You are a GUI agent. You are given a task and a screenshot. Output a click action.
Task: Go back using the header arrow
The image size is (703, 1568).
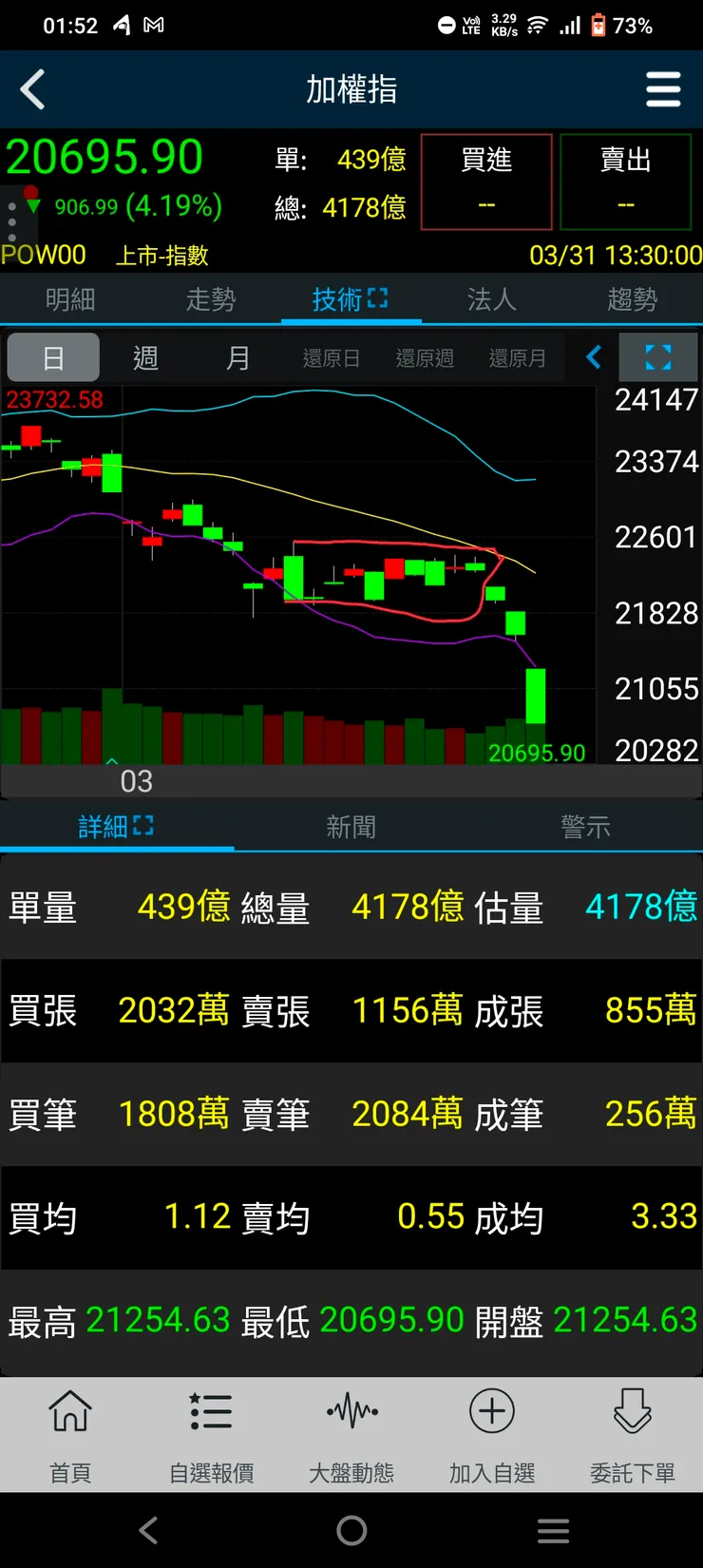coord(33,90)
